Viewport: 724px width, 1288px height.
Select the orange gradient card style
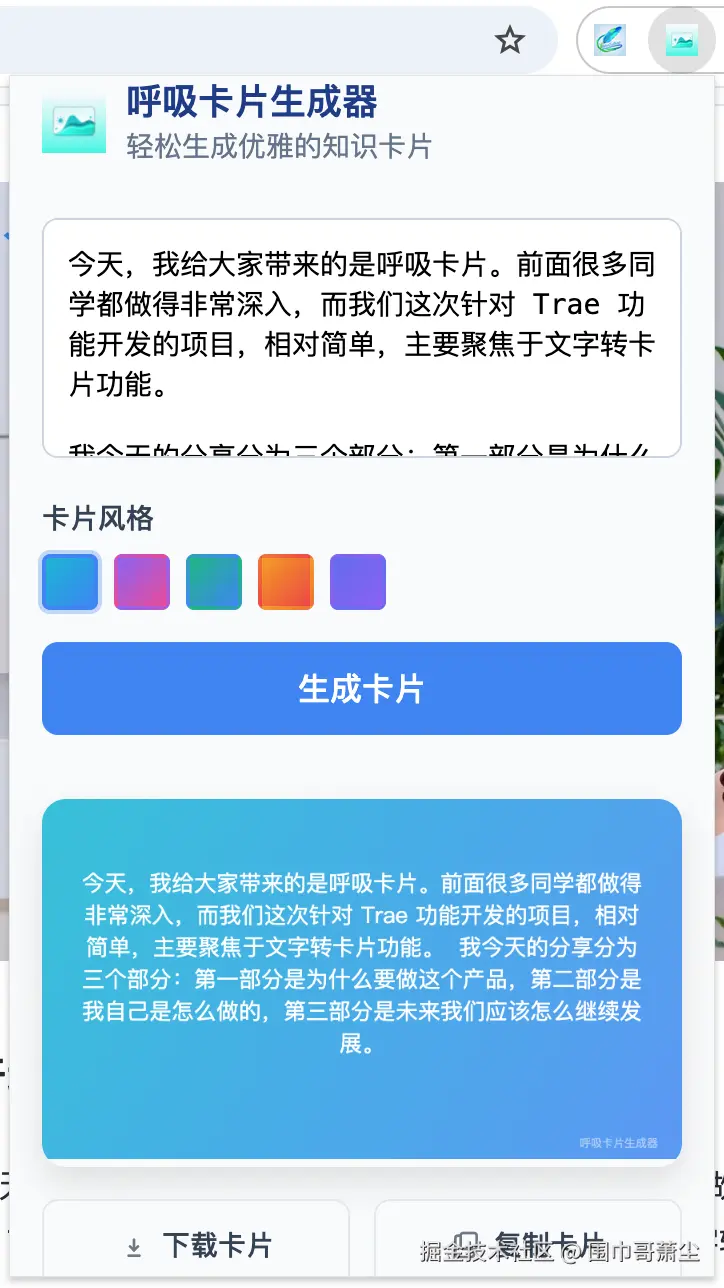(x=285, y=581)
